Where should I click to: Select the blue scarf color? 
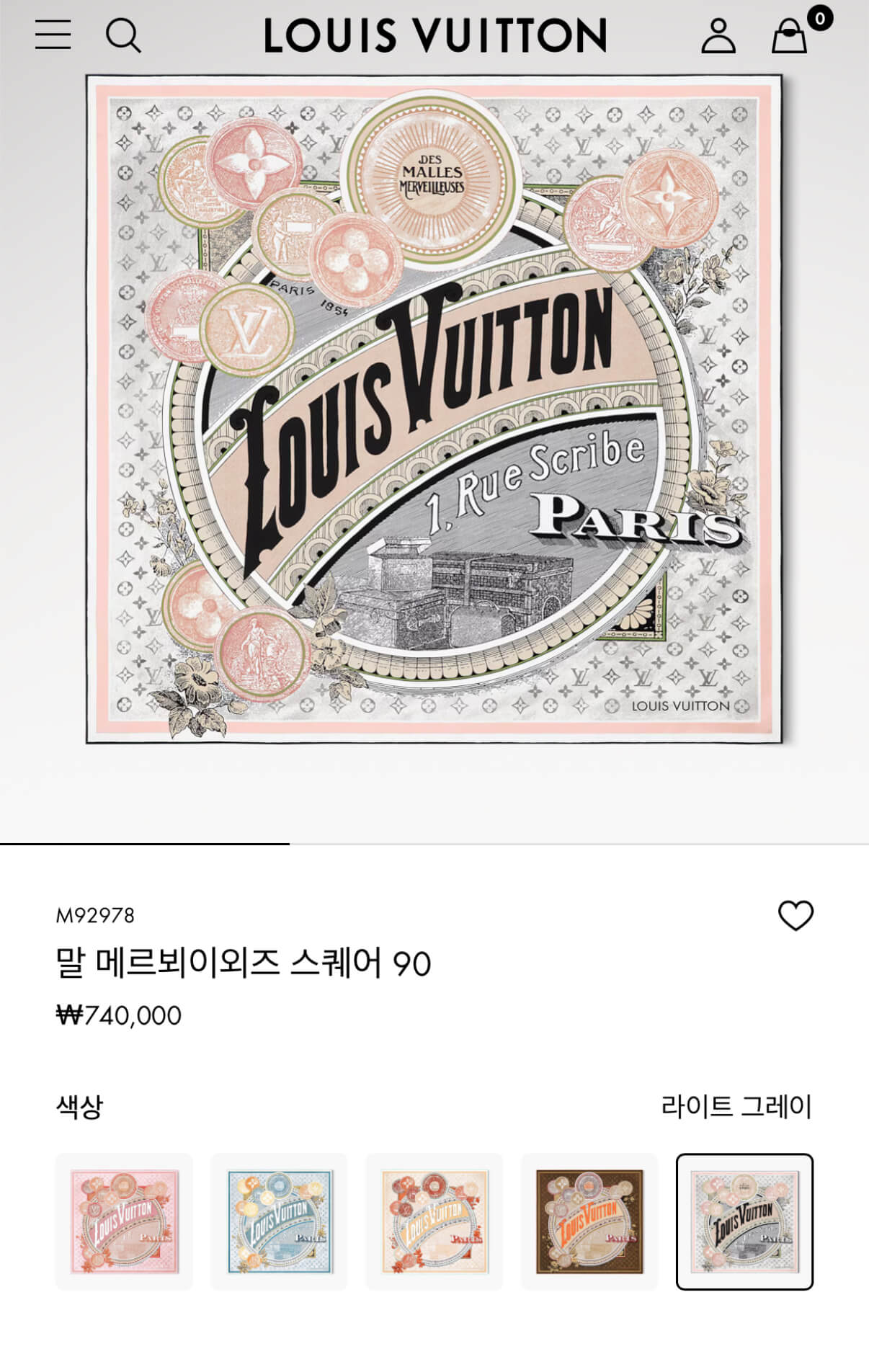point(279,1221)
